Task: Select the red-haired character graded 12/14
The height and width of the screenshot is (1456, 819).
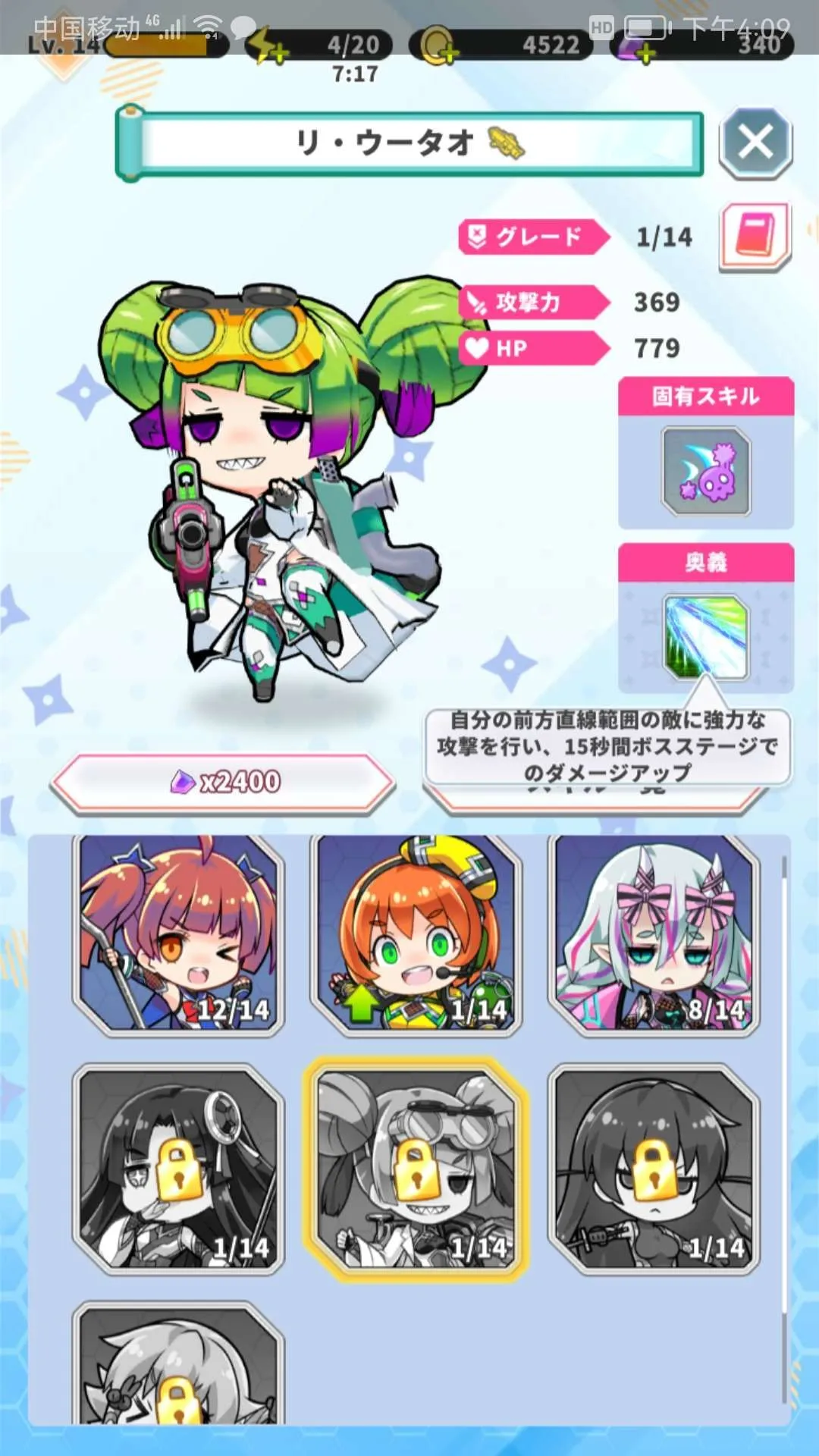Action: (179, 934)
